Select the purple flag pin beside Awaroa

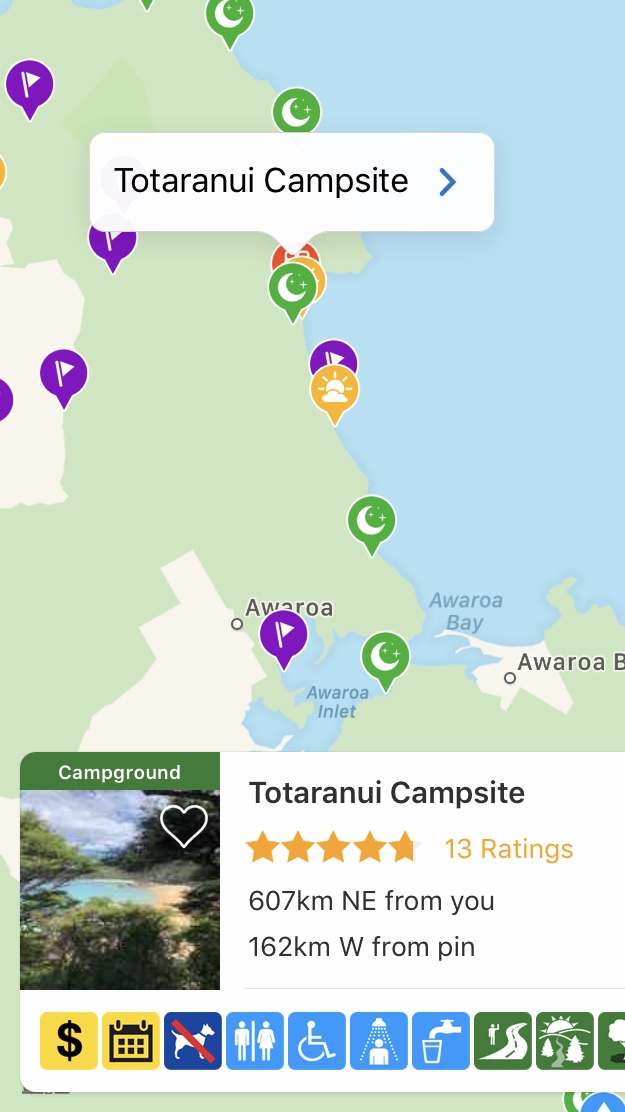(x=284, y=639)
